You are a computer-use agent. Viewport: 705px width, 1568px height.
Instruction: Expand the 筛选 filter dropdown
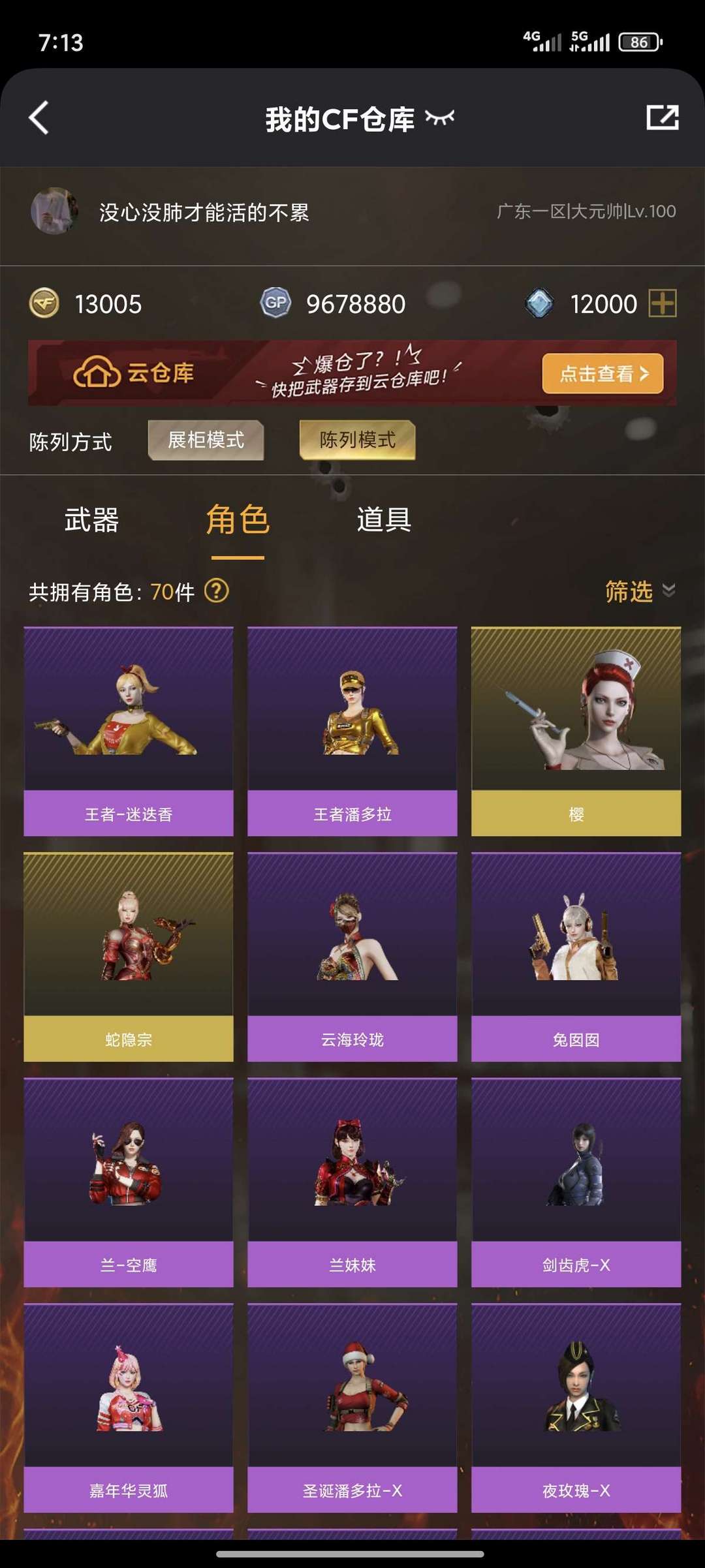640,591
